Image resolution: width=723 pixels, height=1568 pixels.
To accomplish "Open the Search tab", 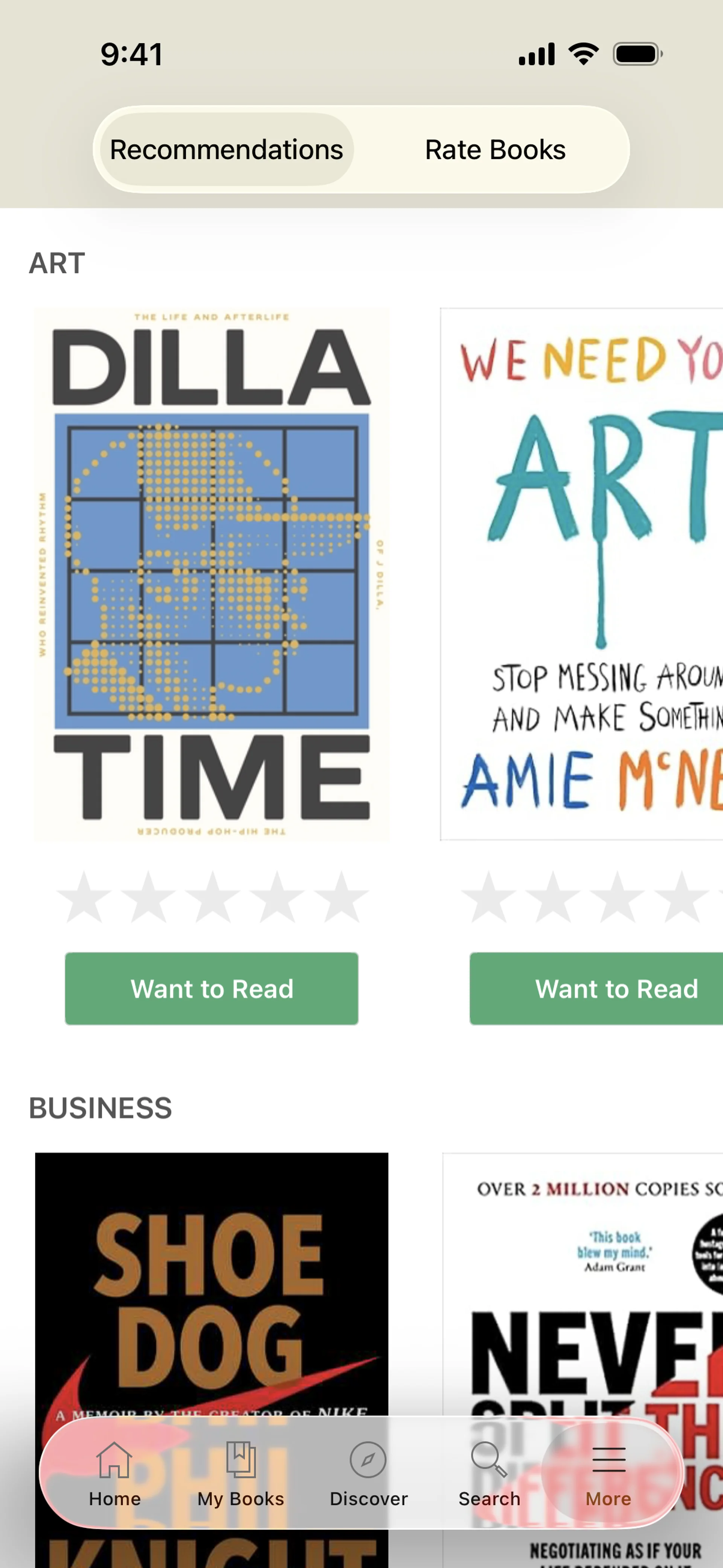I will [489, 1474].
